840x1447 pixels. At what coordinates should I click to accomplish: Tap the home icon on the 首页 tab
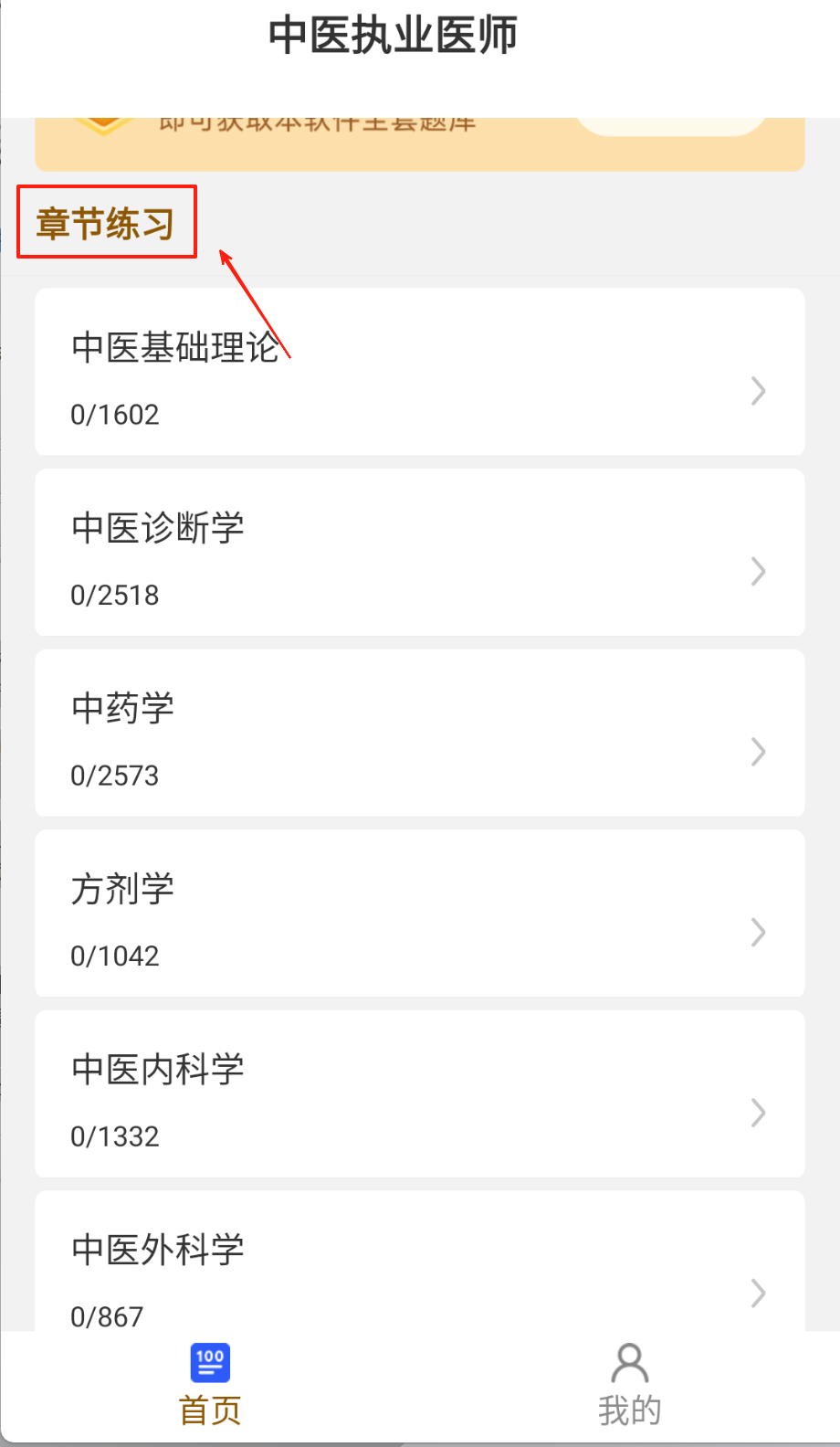coord(209,1361)
